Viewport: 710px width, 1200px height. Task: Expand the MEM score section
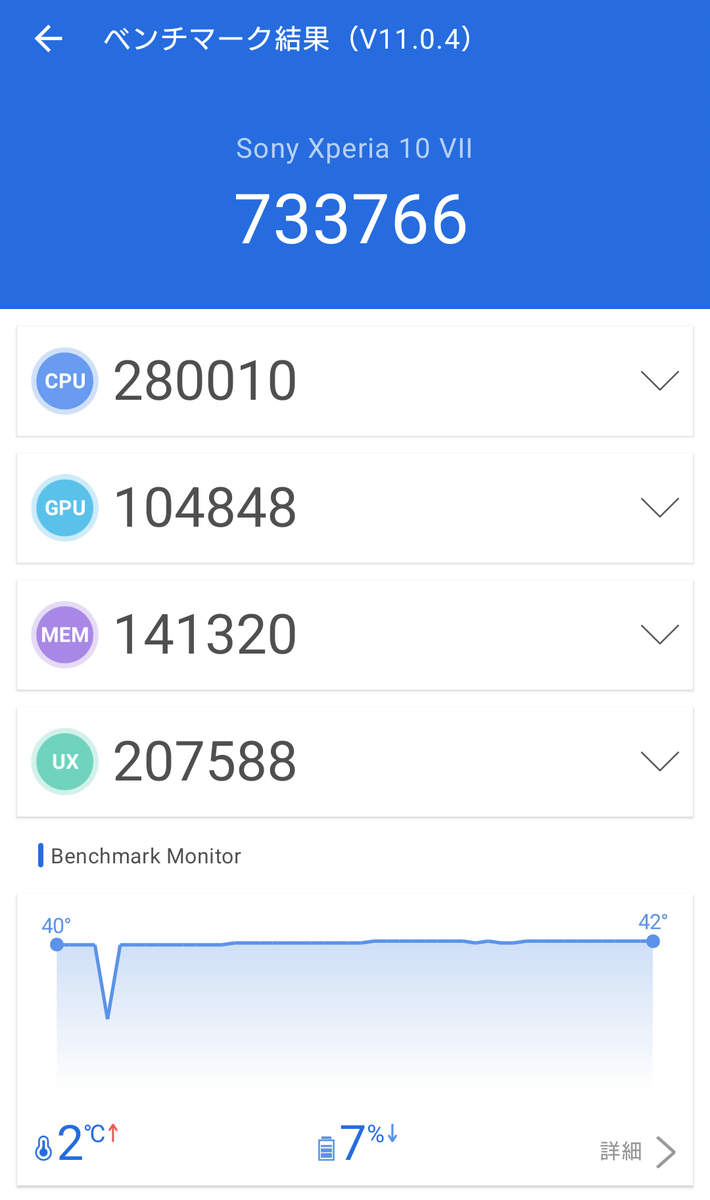(x=659, y=634)
